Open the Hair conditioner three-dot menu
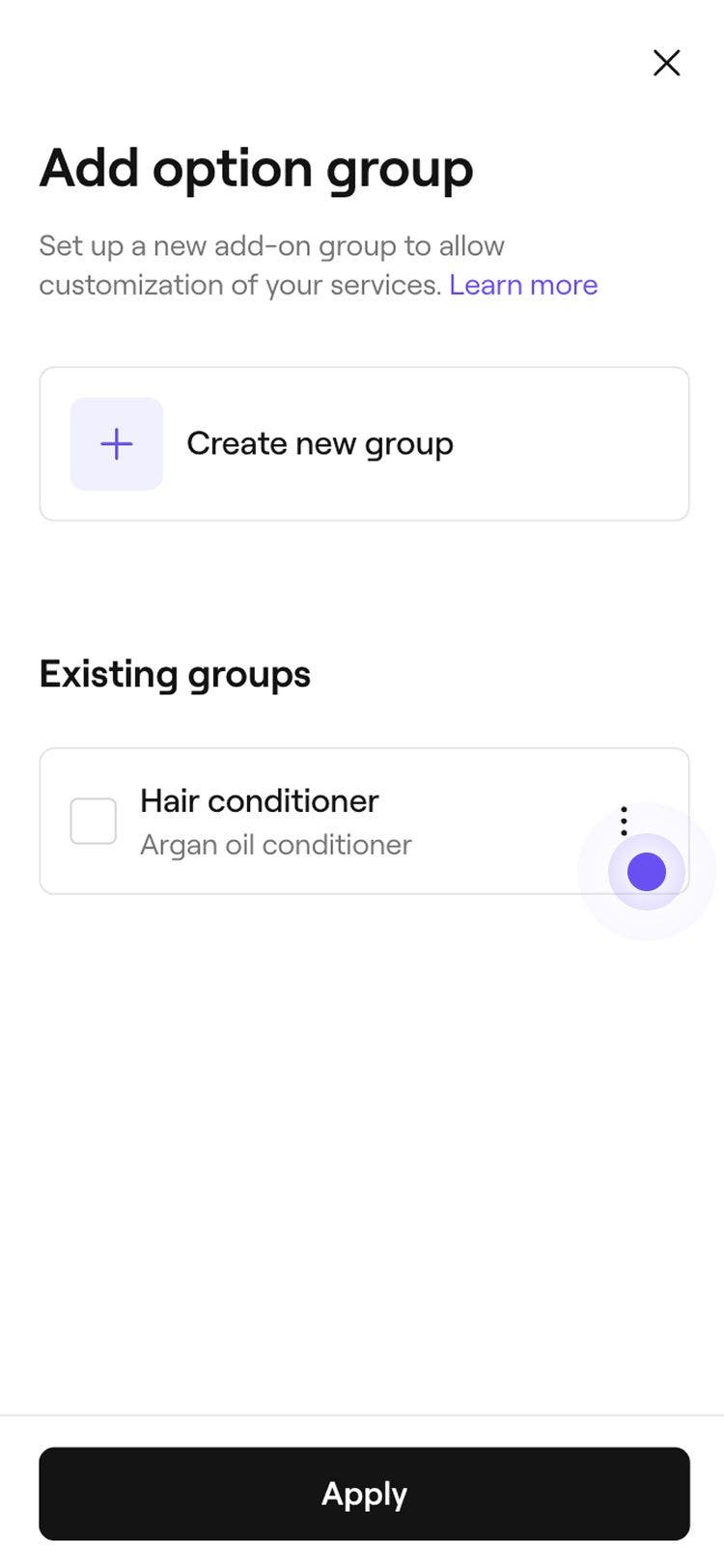724x1568 pixels. [624, 821]
